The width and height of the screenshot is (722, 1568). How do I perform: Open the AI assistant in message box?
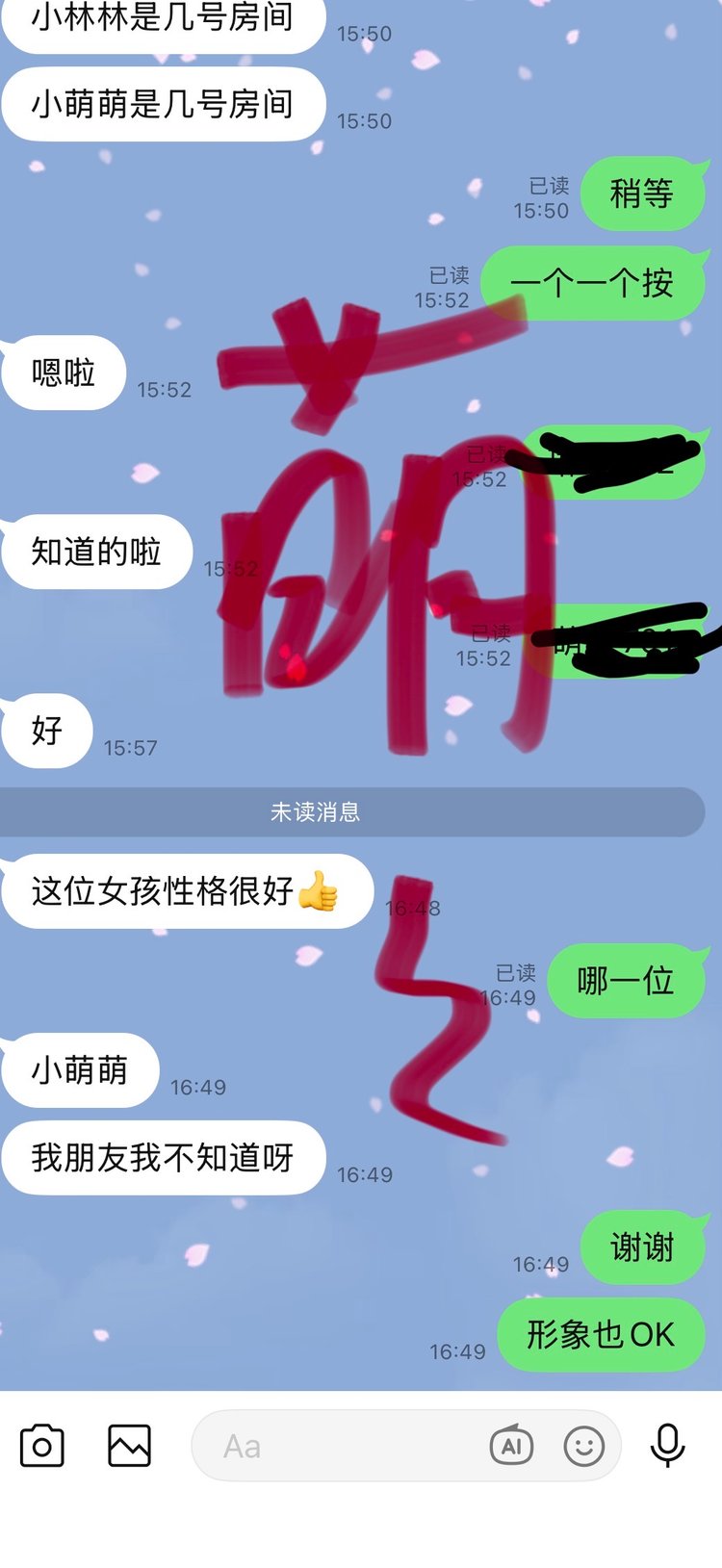tap(511, 1446)
